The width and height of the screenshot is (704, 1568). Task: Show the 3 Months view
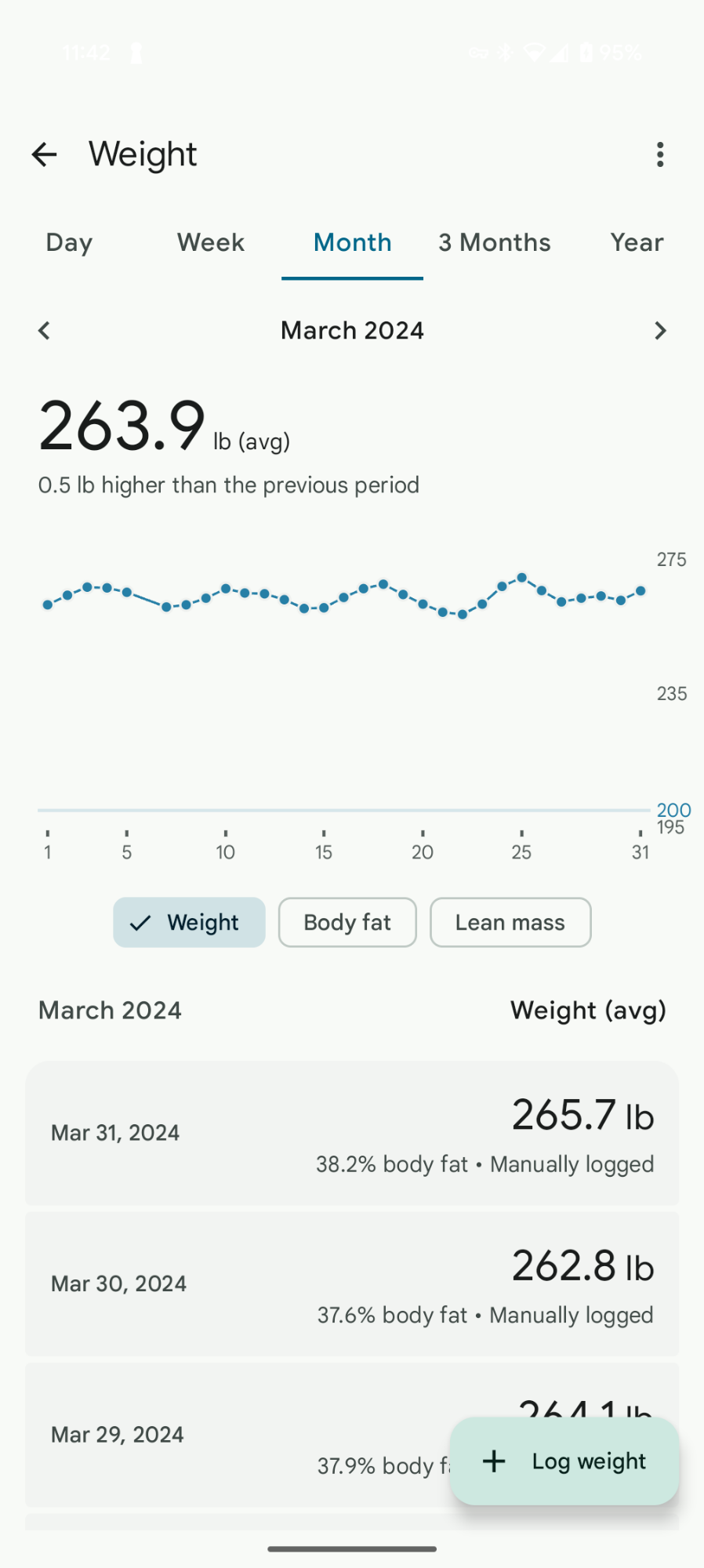(x=495, y=243)
